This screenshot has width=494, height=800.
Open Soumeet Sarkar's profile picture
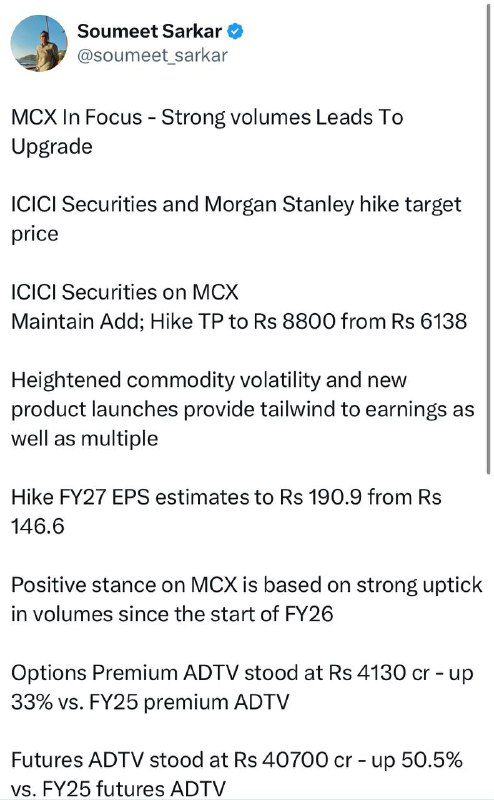coord(39,43)
